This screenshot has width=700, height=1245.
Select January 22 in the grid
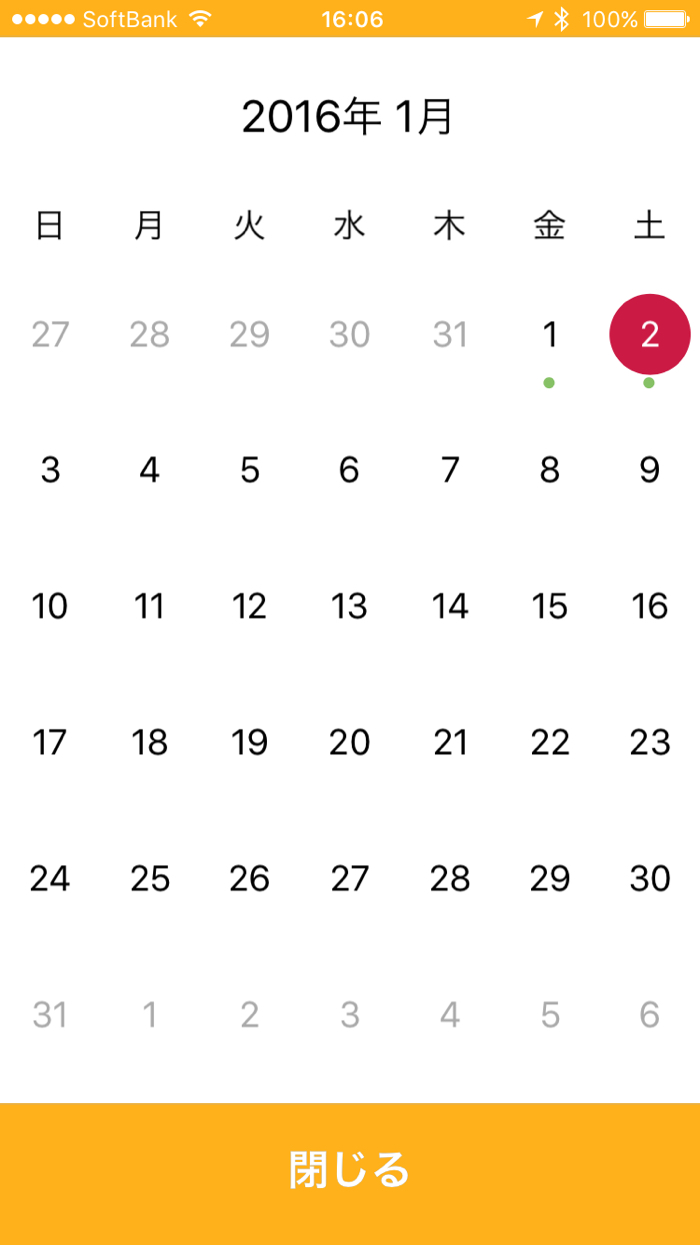[549, 742]
